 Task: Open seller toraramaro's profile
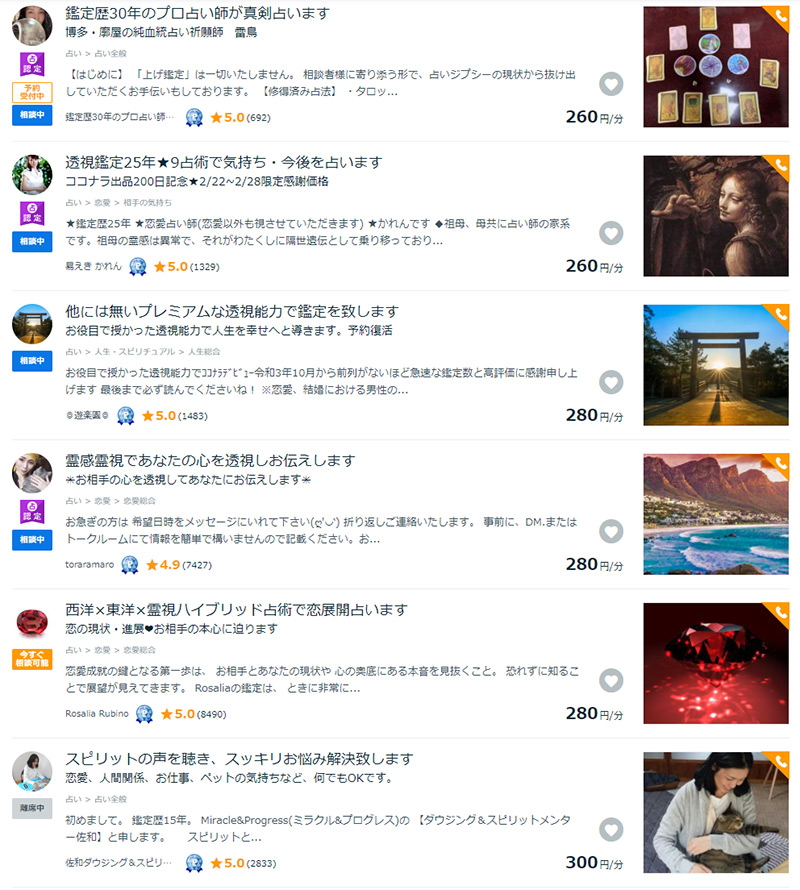pyautogui.click(x=90, y=565)
